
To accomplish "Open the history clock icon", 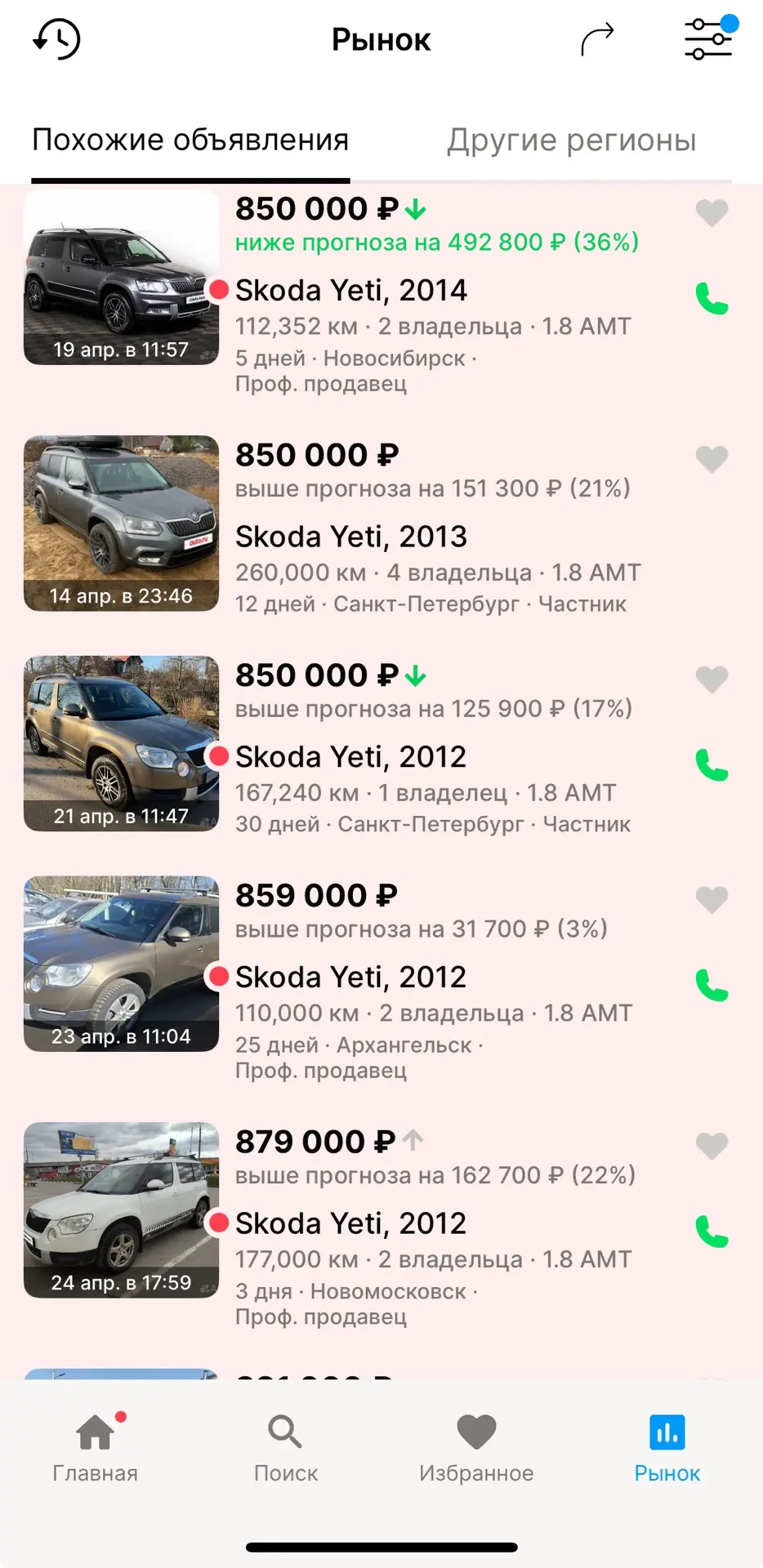I will (56, 39).
